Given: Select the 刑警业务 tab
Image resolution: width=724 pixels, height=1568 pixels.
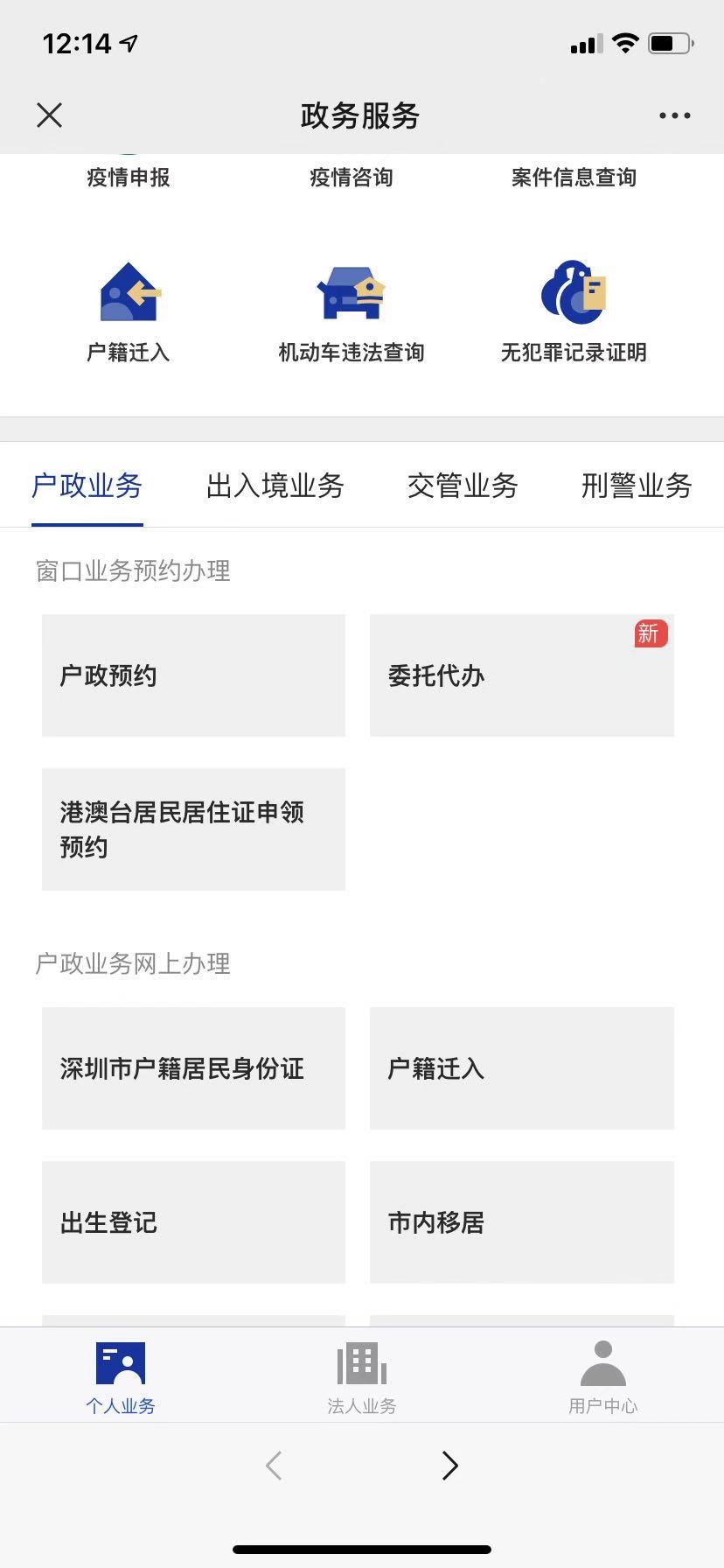Looking at the screenshot, I should (636, 486).
